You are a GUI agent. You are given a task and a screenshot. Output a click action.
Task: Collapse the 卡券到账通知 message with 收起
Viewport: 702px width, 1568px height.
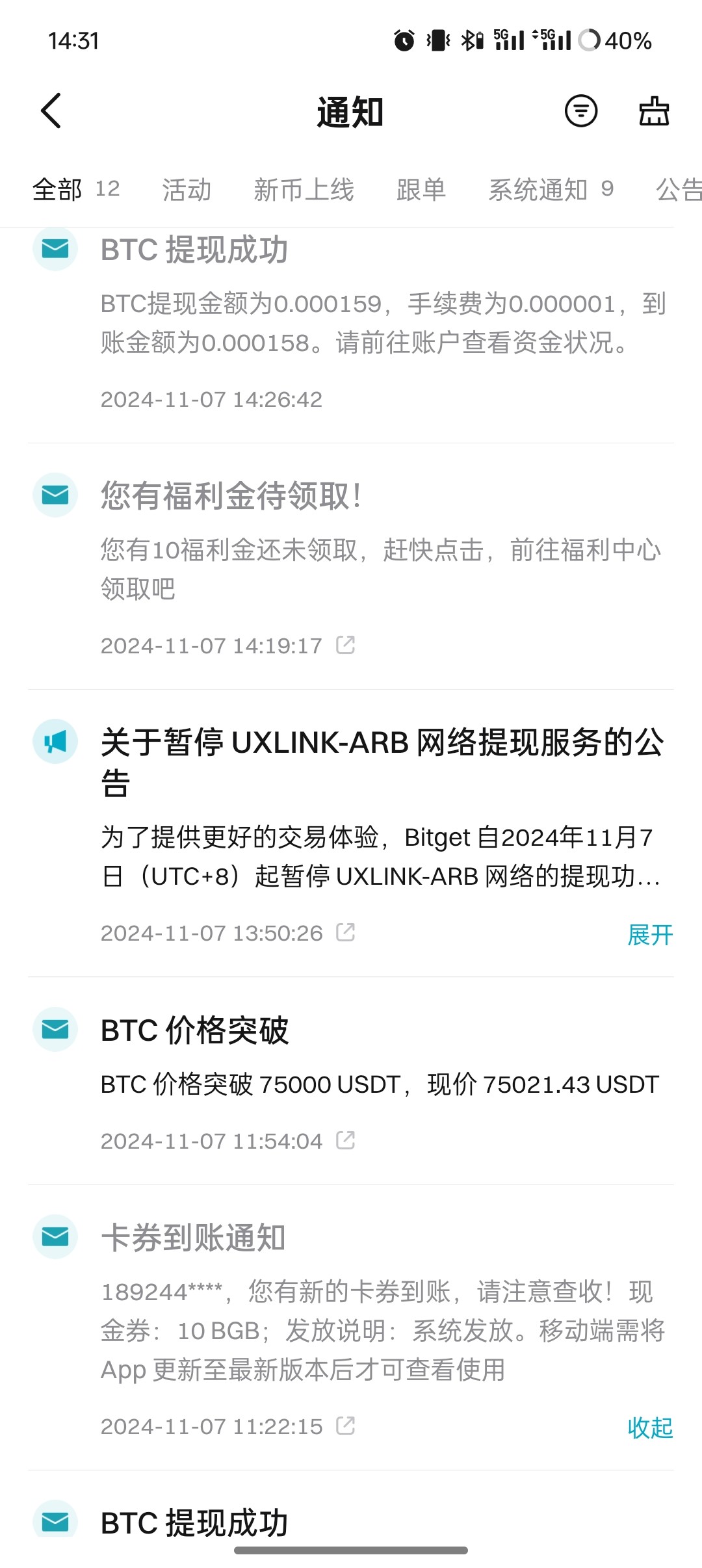[649, 1428]
